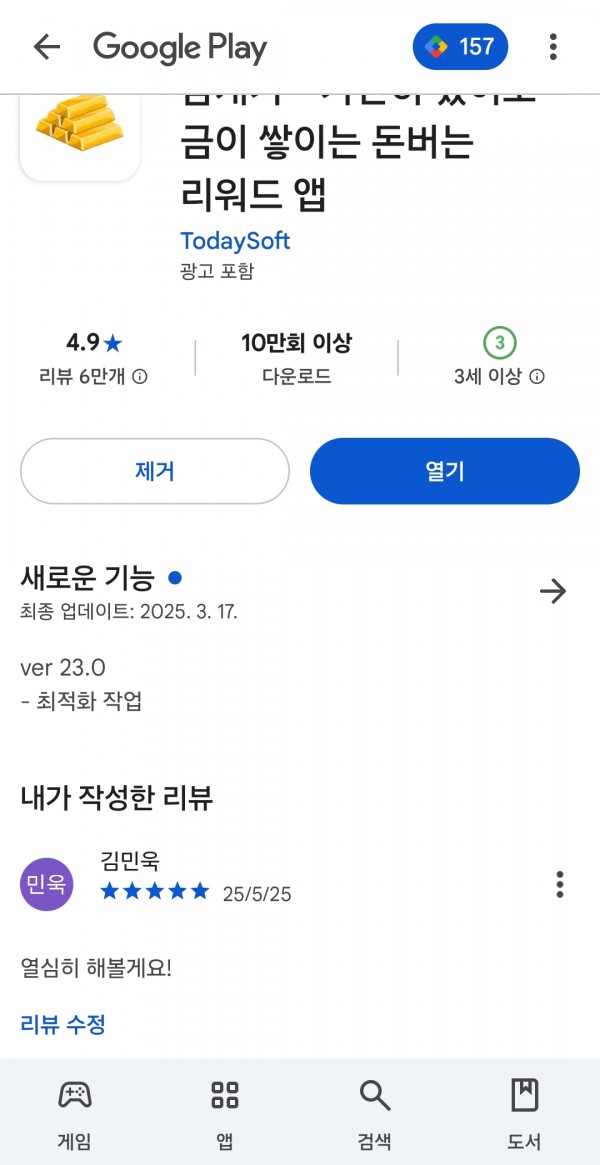Open the 새로운 기능 details arrow
The image size is (600, 1165).
pos(553,591)
